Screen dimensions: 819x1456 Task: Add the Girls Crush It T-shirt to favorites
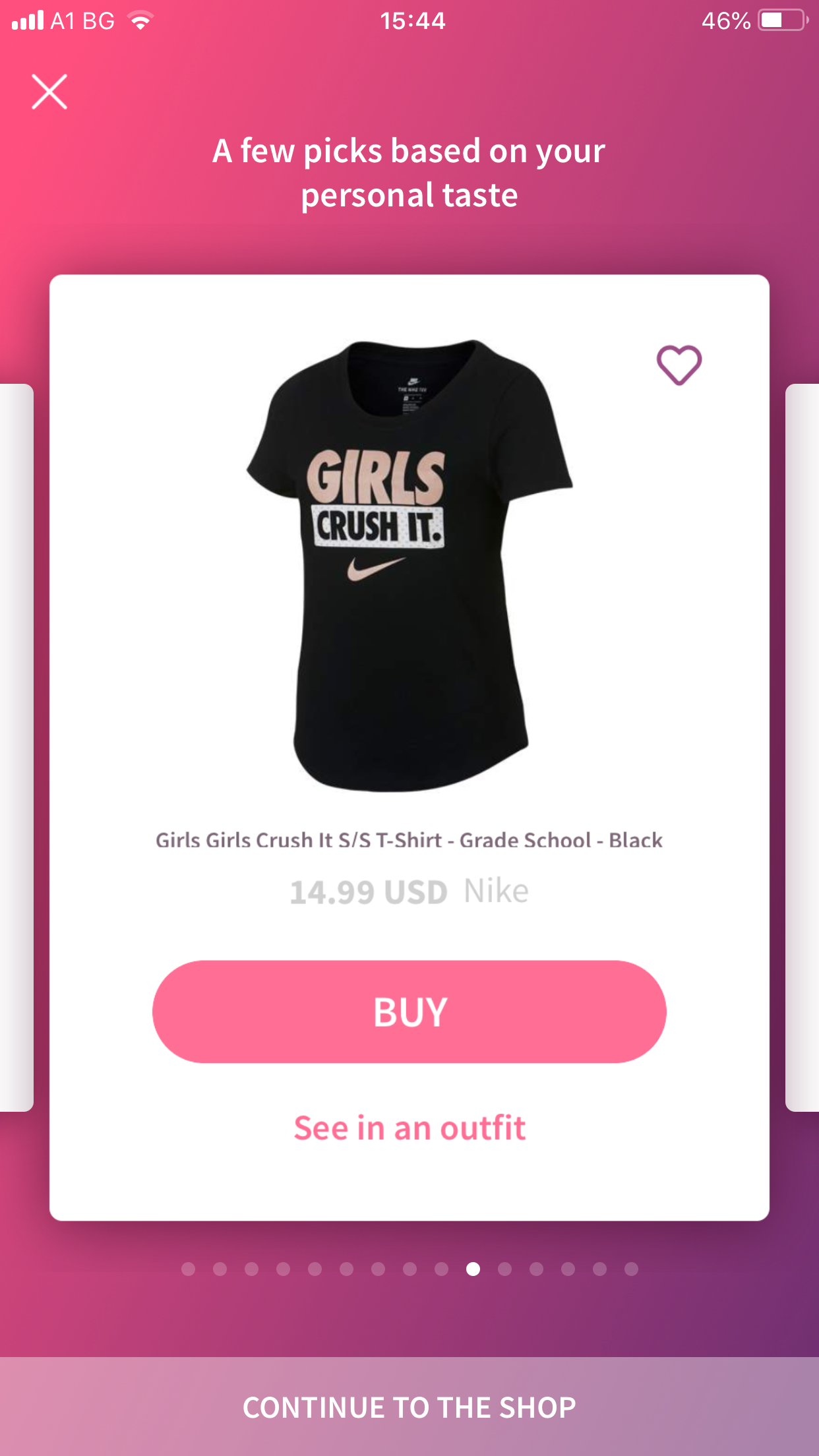tap(679, 365)
